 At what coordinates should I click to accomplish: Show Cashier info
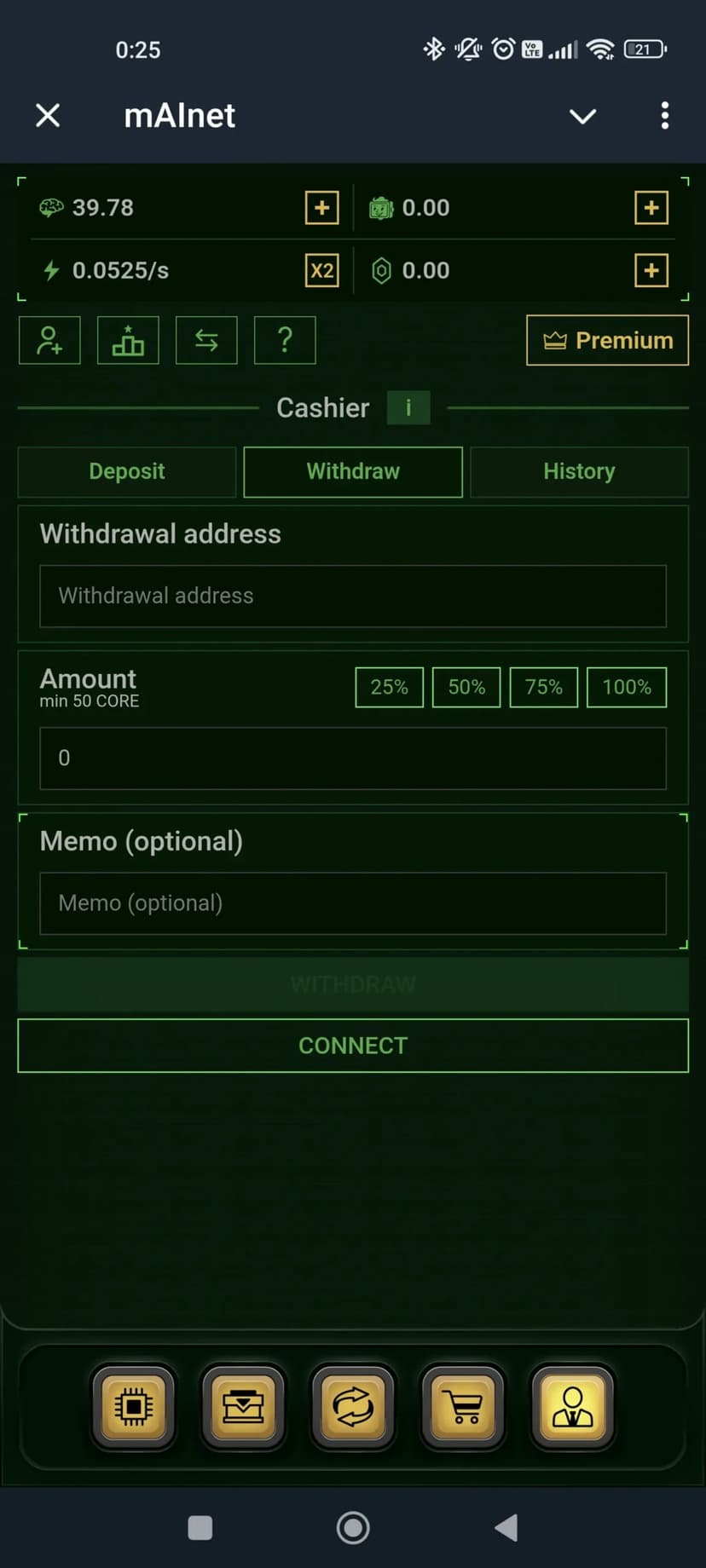(408, 407)
